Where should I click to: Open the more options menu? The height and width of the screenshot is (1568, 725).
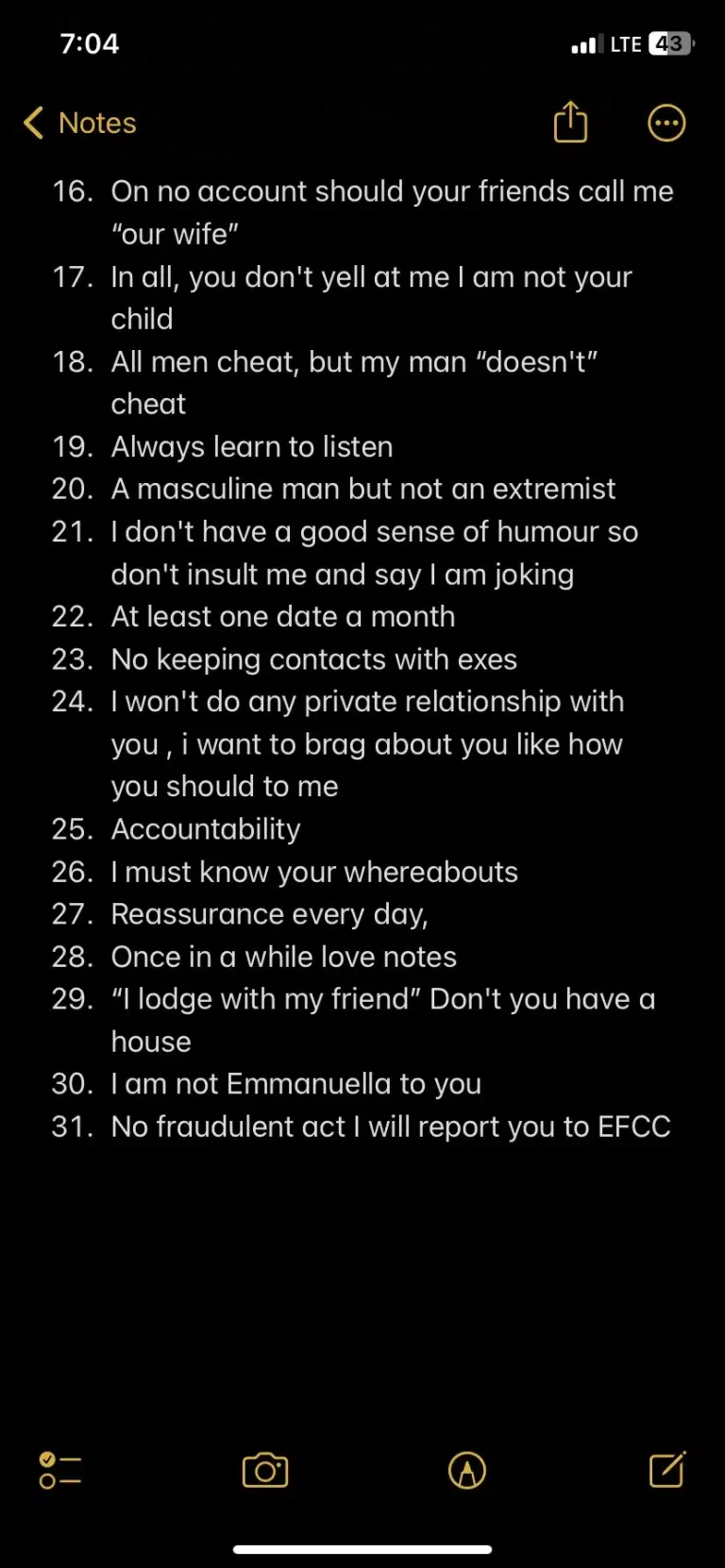pyautogui.click(x=666, y=123)
